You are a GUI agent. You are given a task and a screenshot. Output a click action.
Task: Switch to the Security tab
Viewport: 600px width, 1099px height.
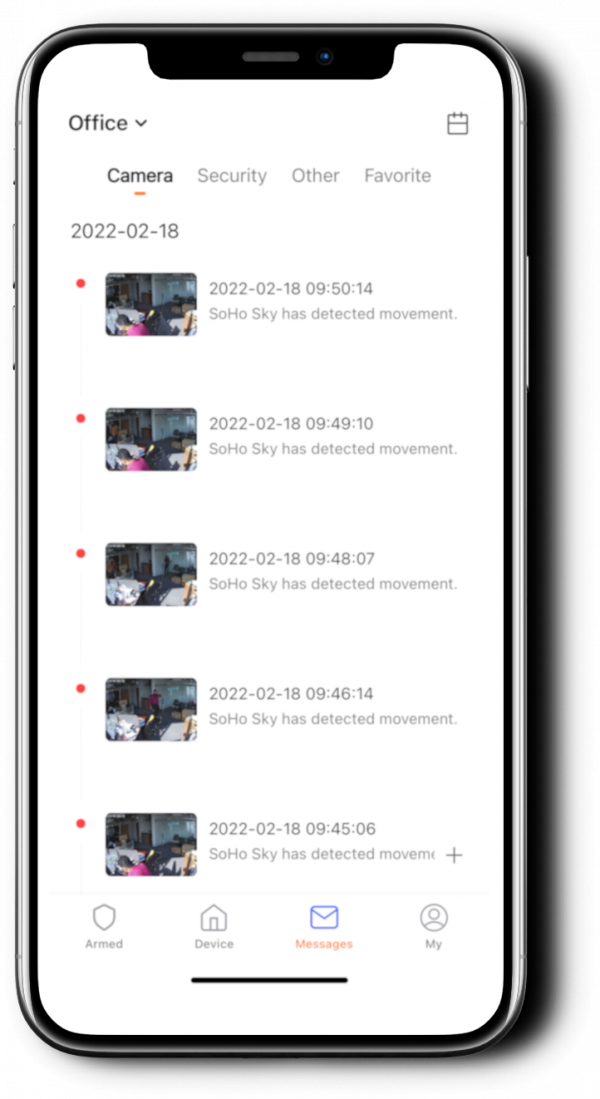[x=232, y=176]
